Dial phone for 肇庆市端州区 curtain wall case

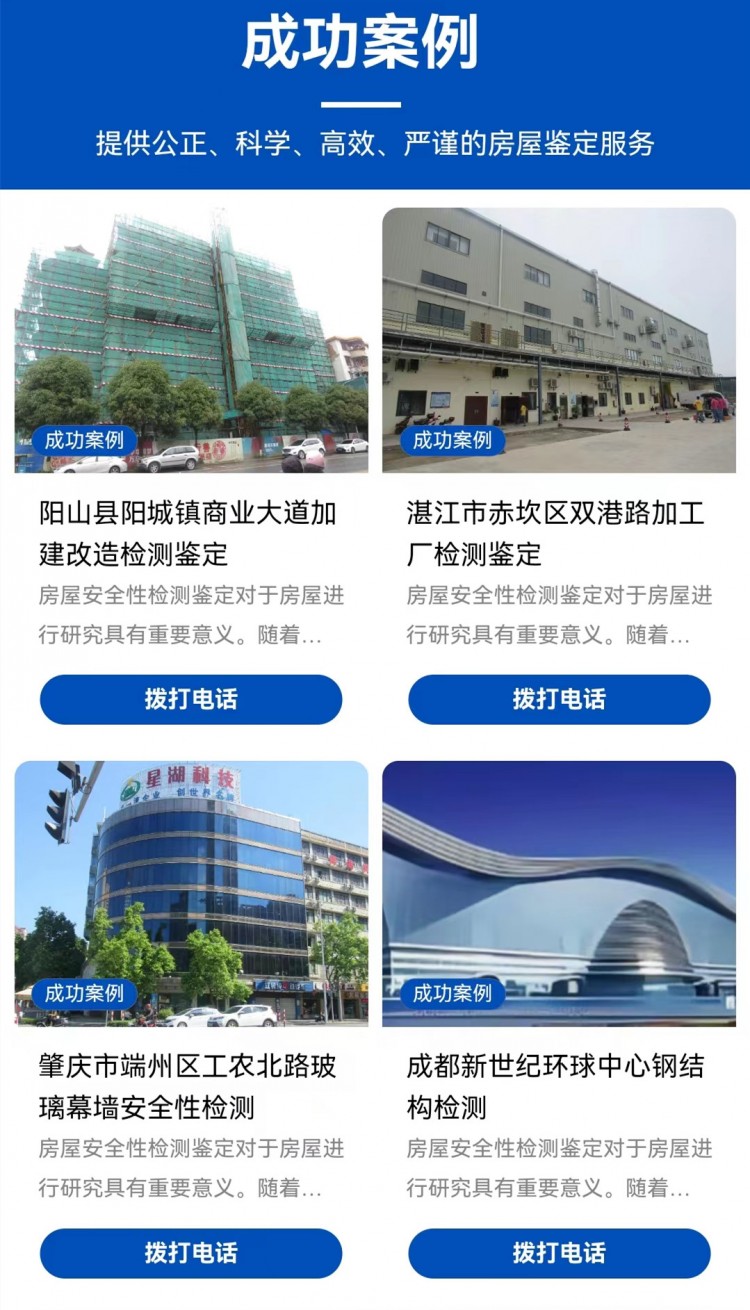(x=191, y=1252)
